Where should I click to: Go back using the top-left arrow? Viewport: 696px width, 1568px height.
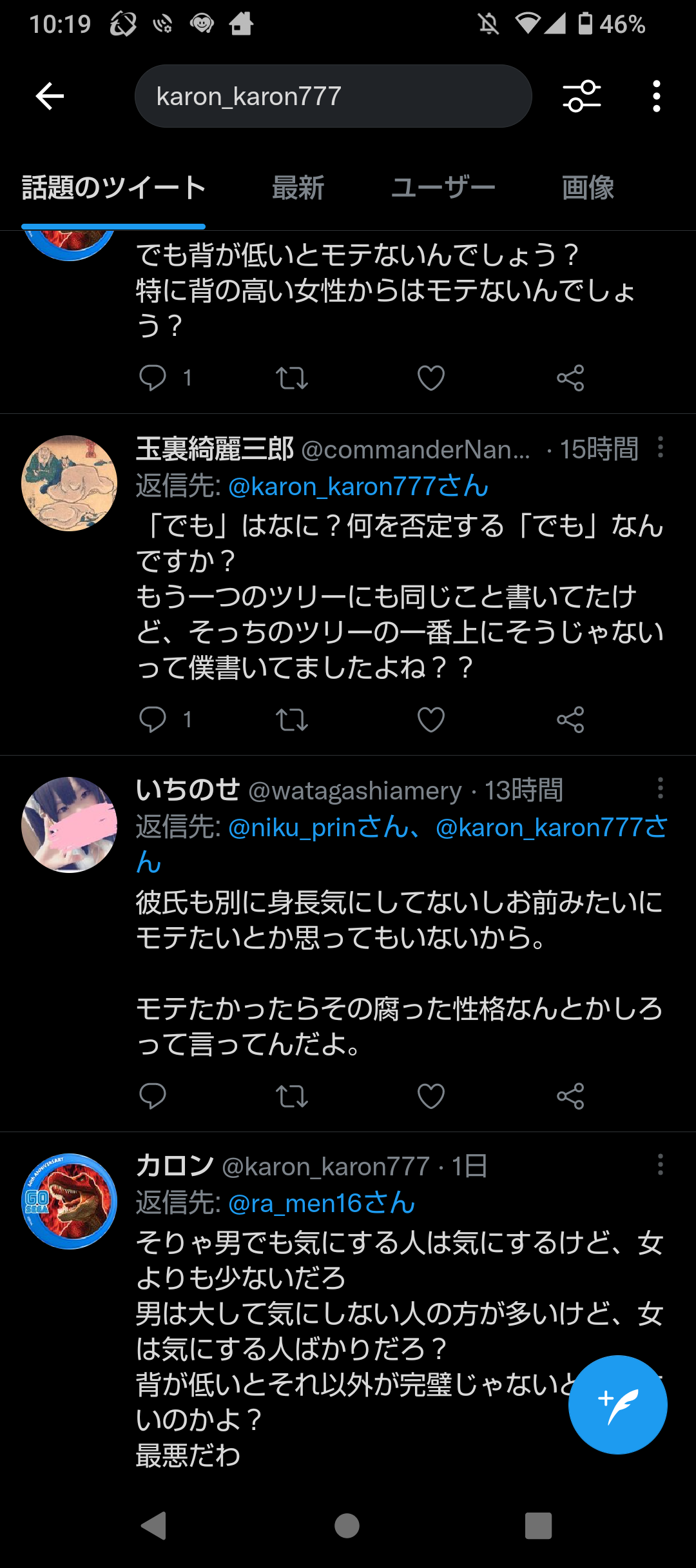click(x=50, y=97)
